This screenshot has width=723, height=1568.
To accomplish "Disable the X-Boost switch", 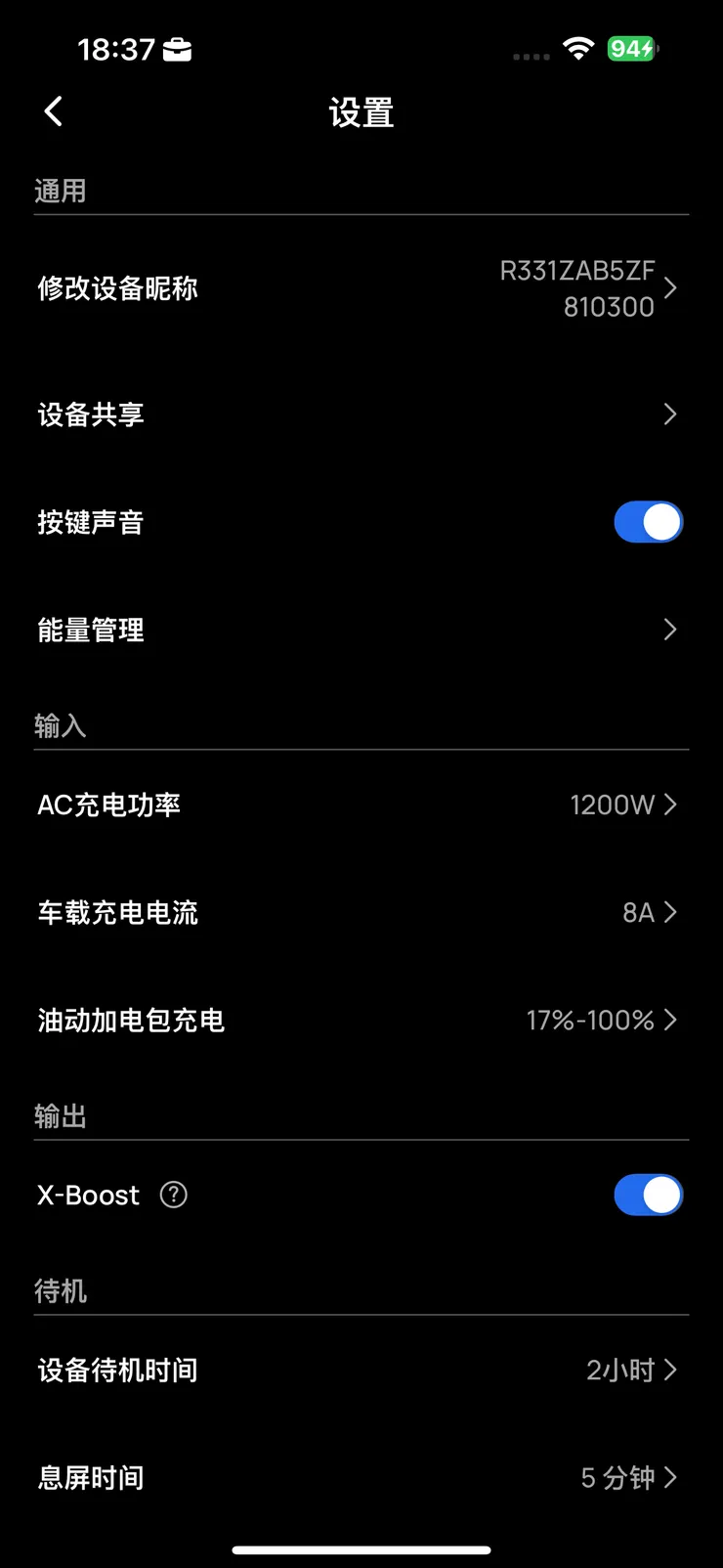I will [x=648, y=1195].
